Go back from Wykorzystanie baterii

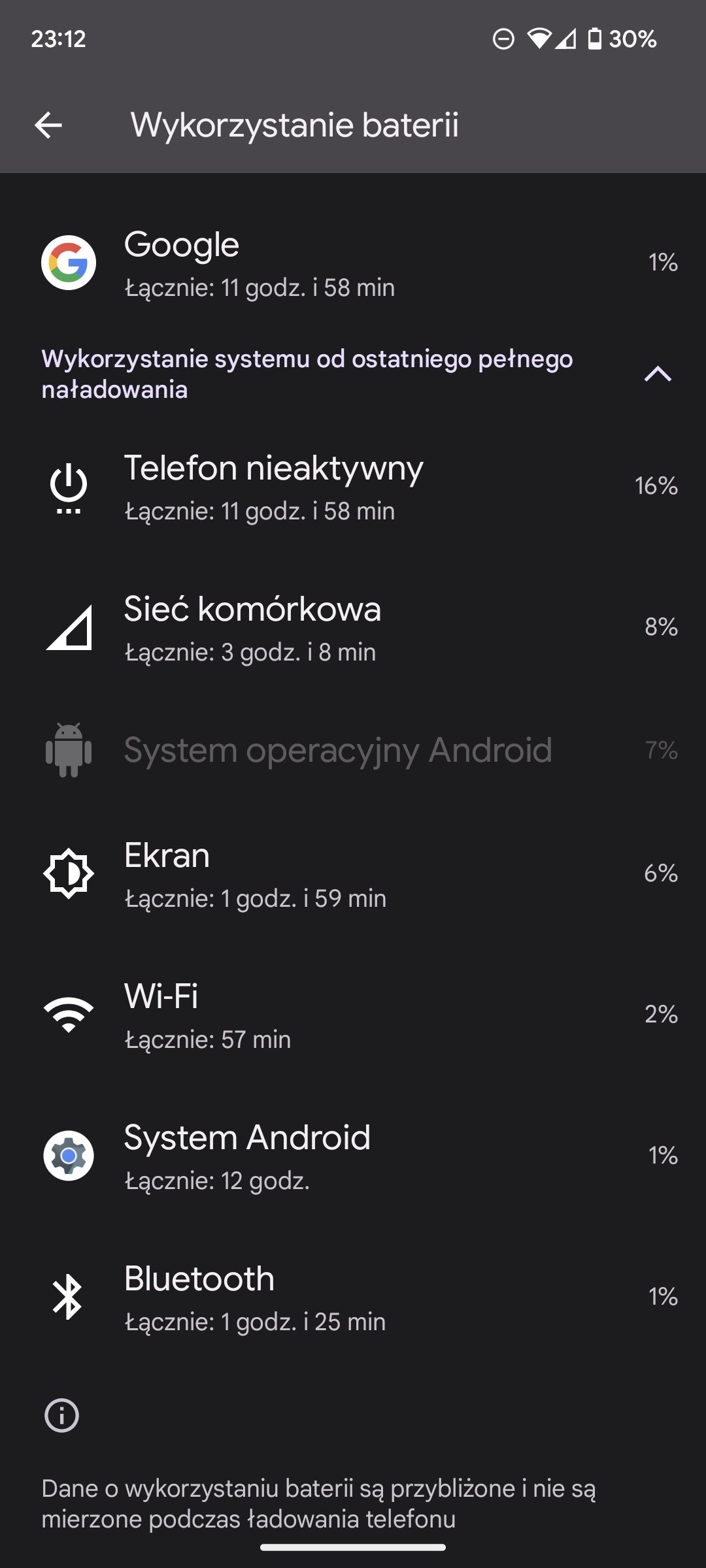coord(48,125)
